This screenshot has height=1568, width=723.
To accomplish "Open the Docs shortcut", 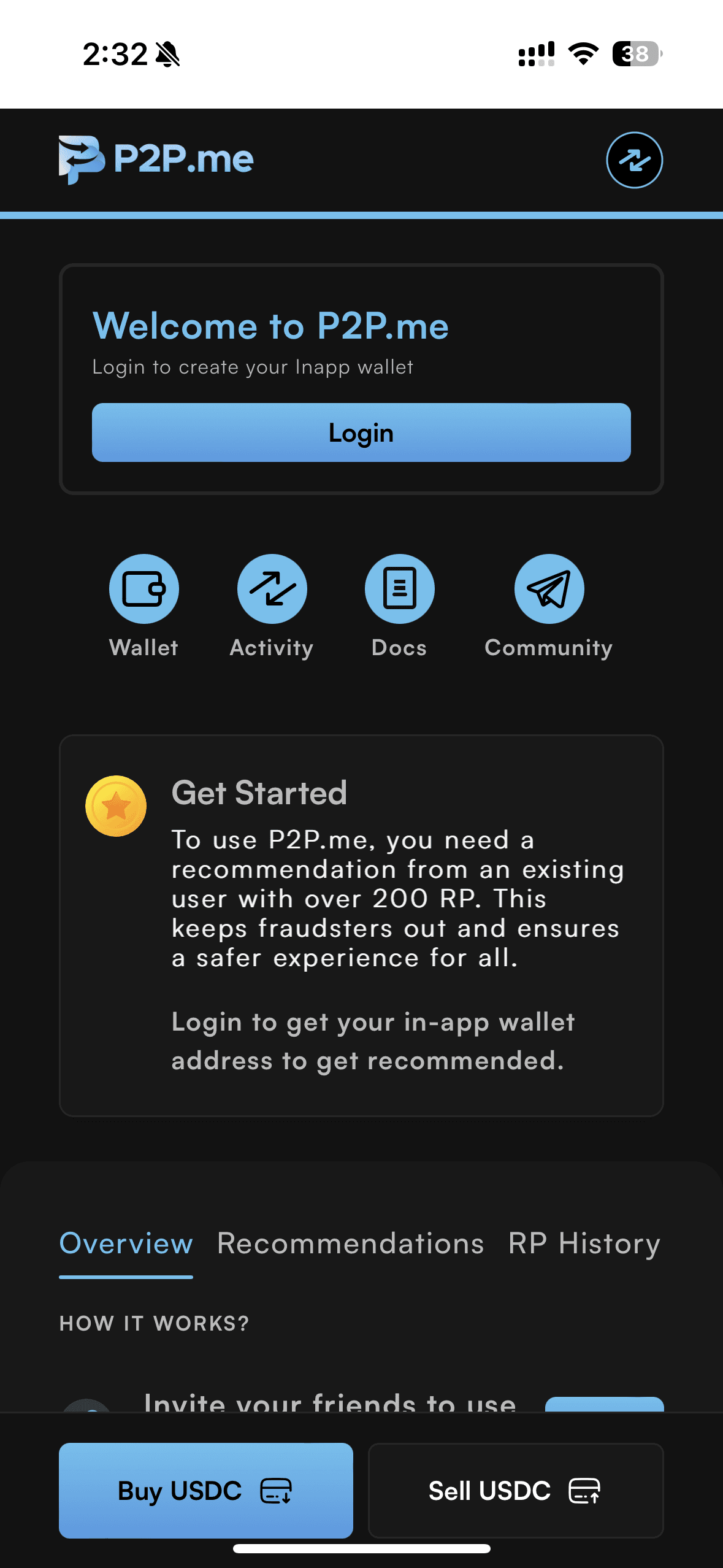I will pyautogui.click(x=399, y=589).
